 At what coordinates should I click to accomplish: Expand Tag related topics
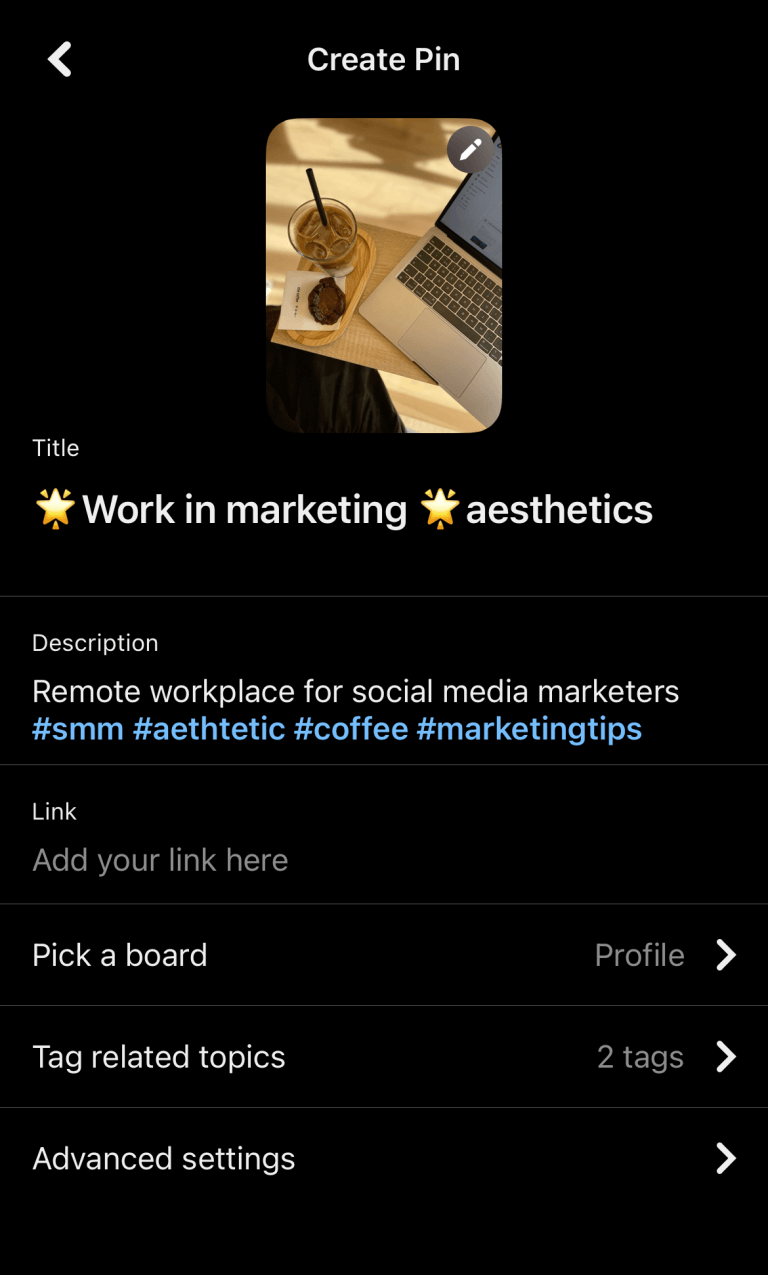tap(158, 1057)
